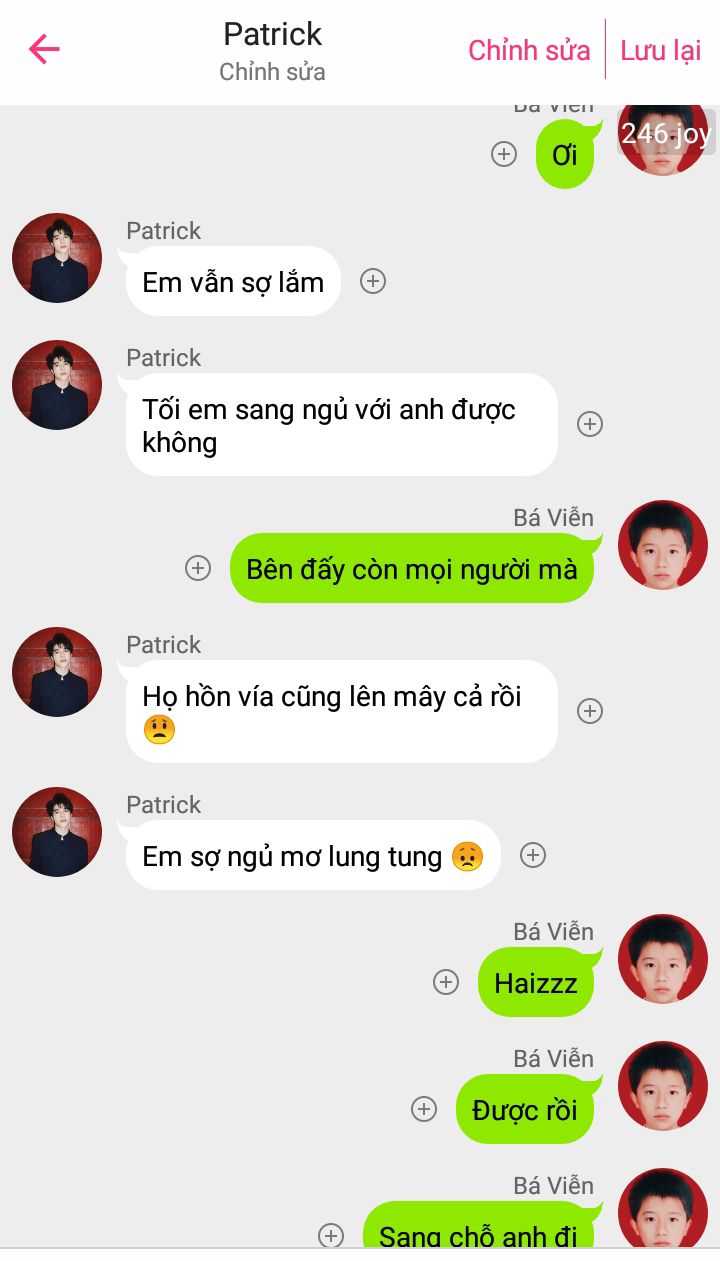Tap Bá Viễn's avatar beside "Được rồi"
The width and height of the screenshot is (720, 1261).
click(x=663, y=1086)
